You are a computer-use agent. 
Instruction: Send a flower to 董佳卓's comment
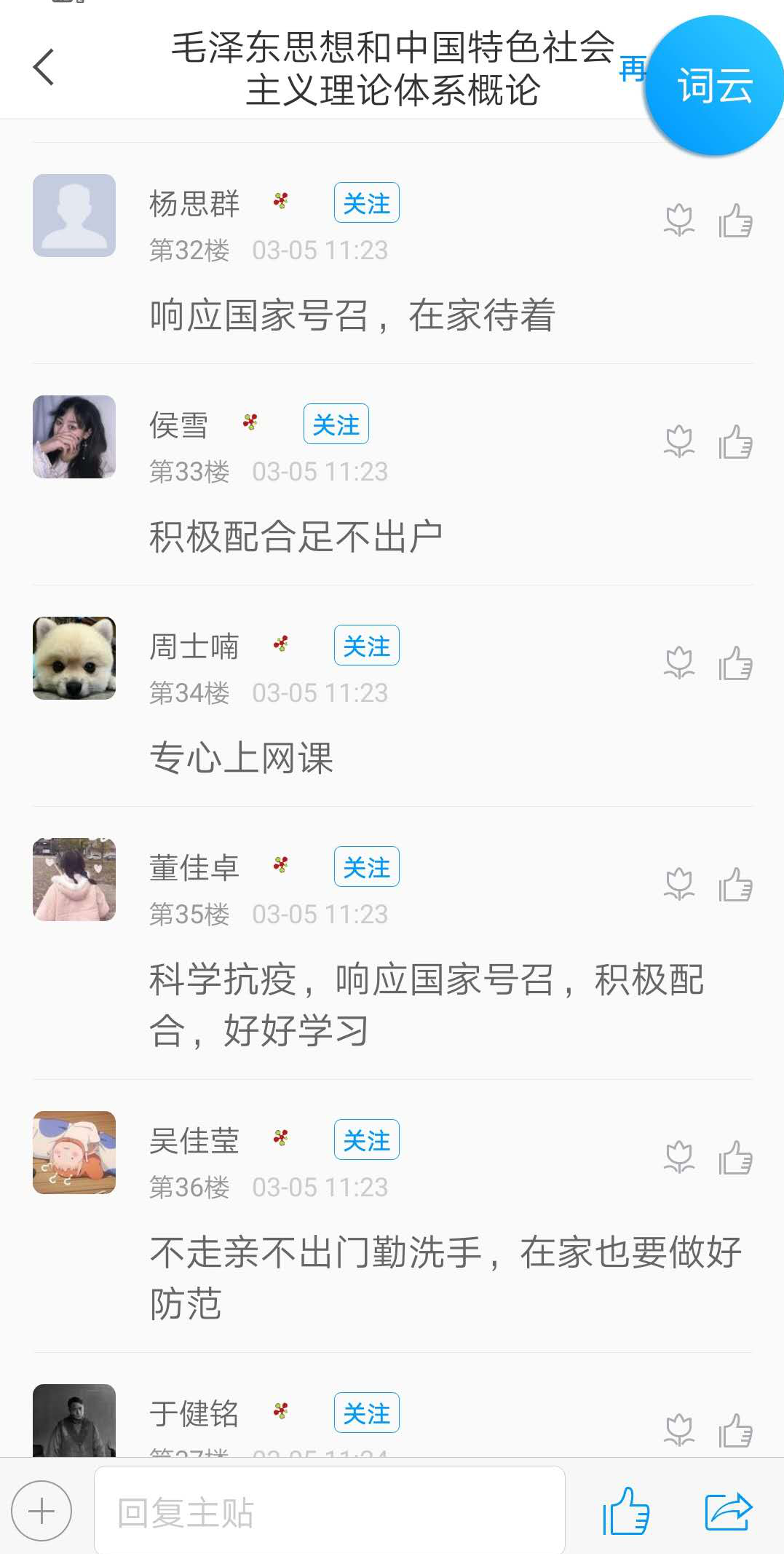tap(679, 884)
